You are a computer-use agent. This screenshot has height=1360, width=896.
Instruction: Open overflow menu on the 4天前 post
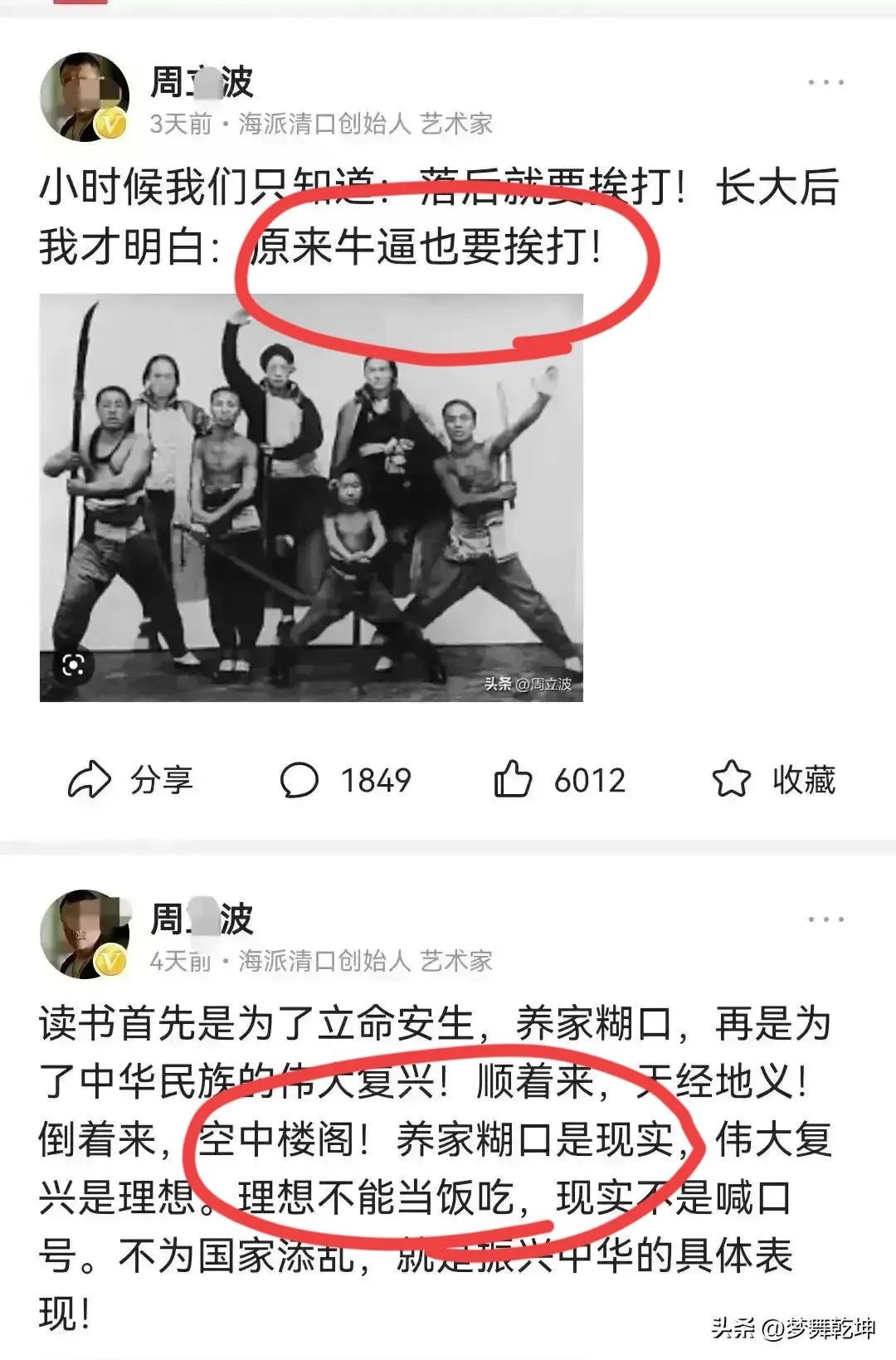[x=825, y=919]
